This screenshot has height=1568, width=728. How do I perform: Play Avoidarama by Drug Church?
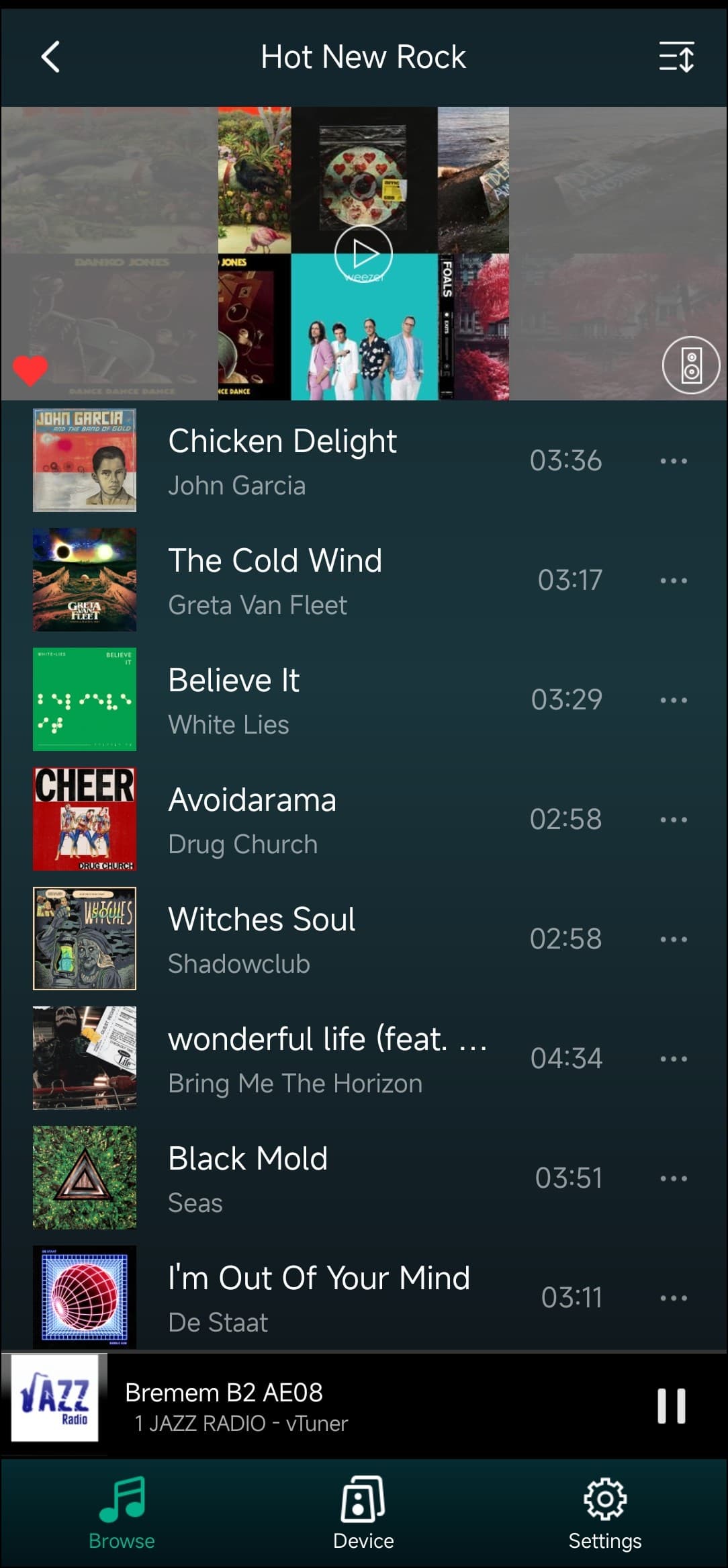point(282,819)
